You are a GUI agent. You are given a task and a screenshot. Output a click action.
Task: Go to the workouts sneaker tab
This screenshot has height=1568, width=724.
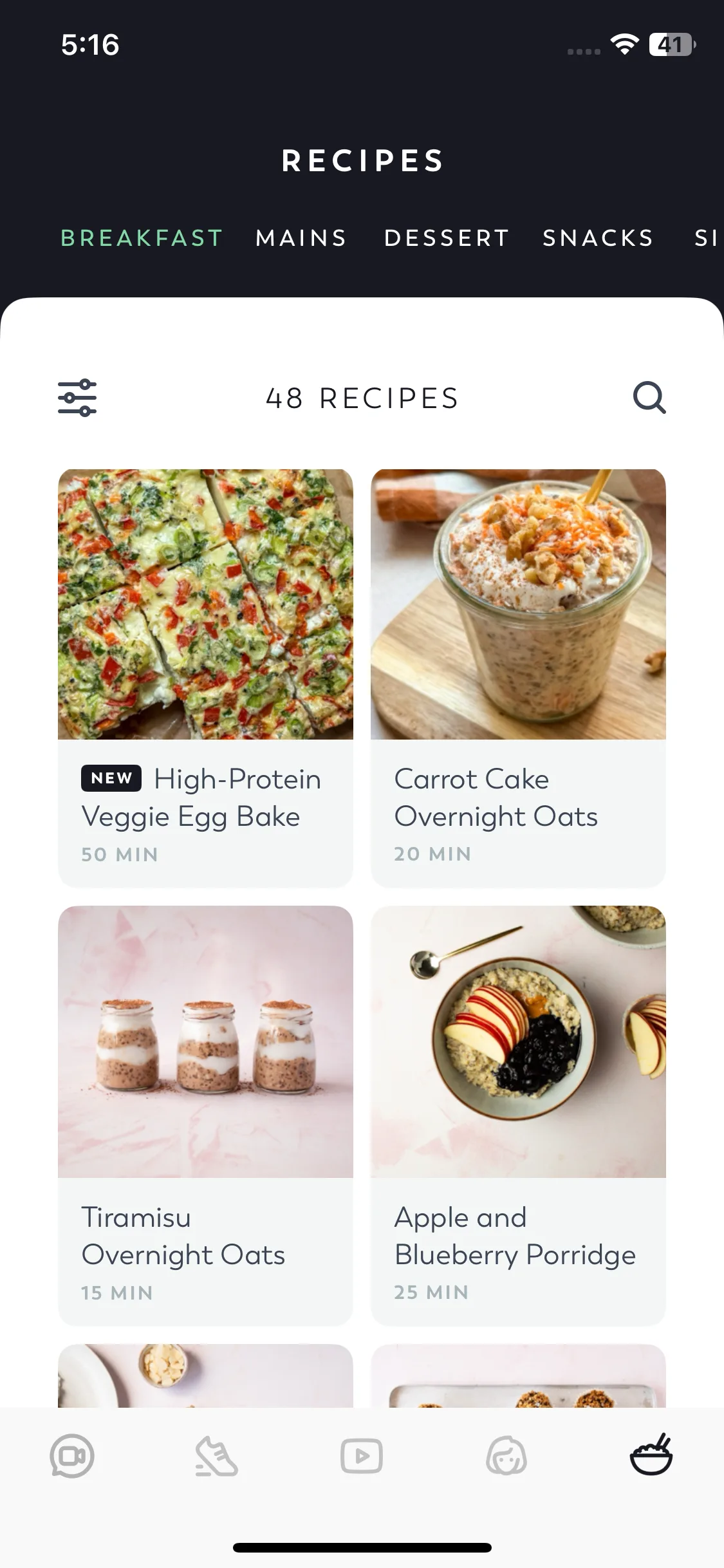[217, 1456]
